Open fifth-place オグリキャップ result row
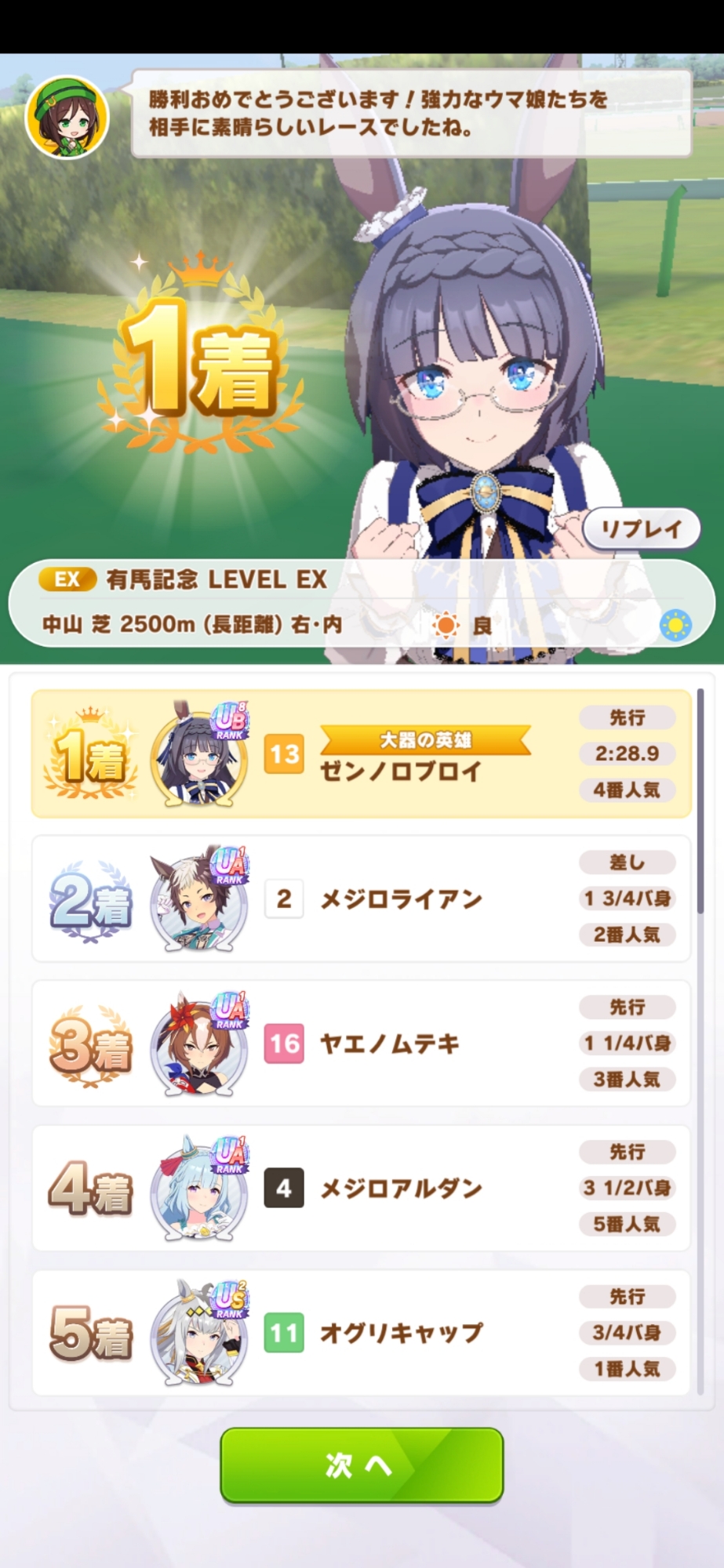The height and width of the screenshot is (1568, 724). [x=361, y=1332]
